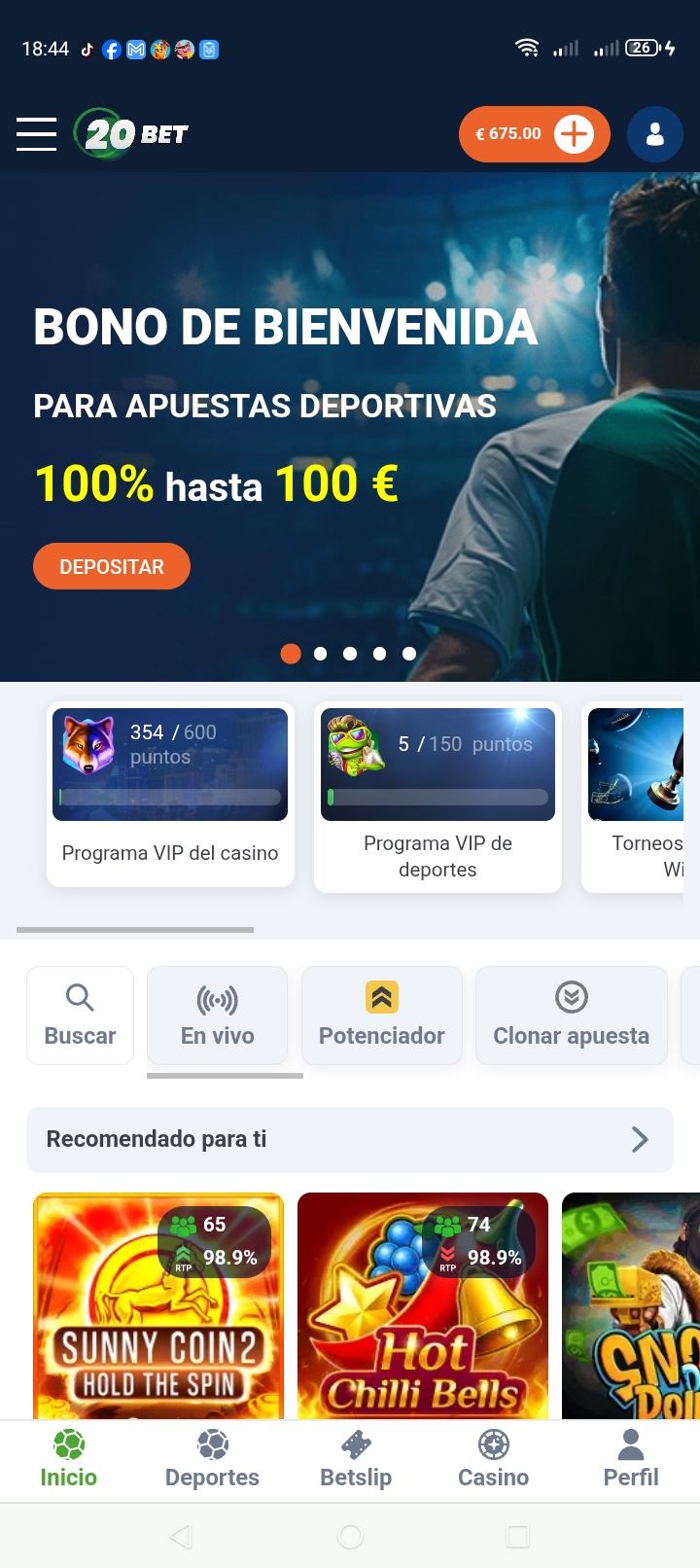The image size is (700, 1568).
Task: Switch to the Betslip tab
Action: pos(356,1460)
